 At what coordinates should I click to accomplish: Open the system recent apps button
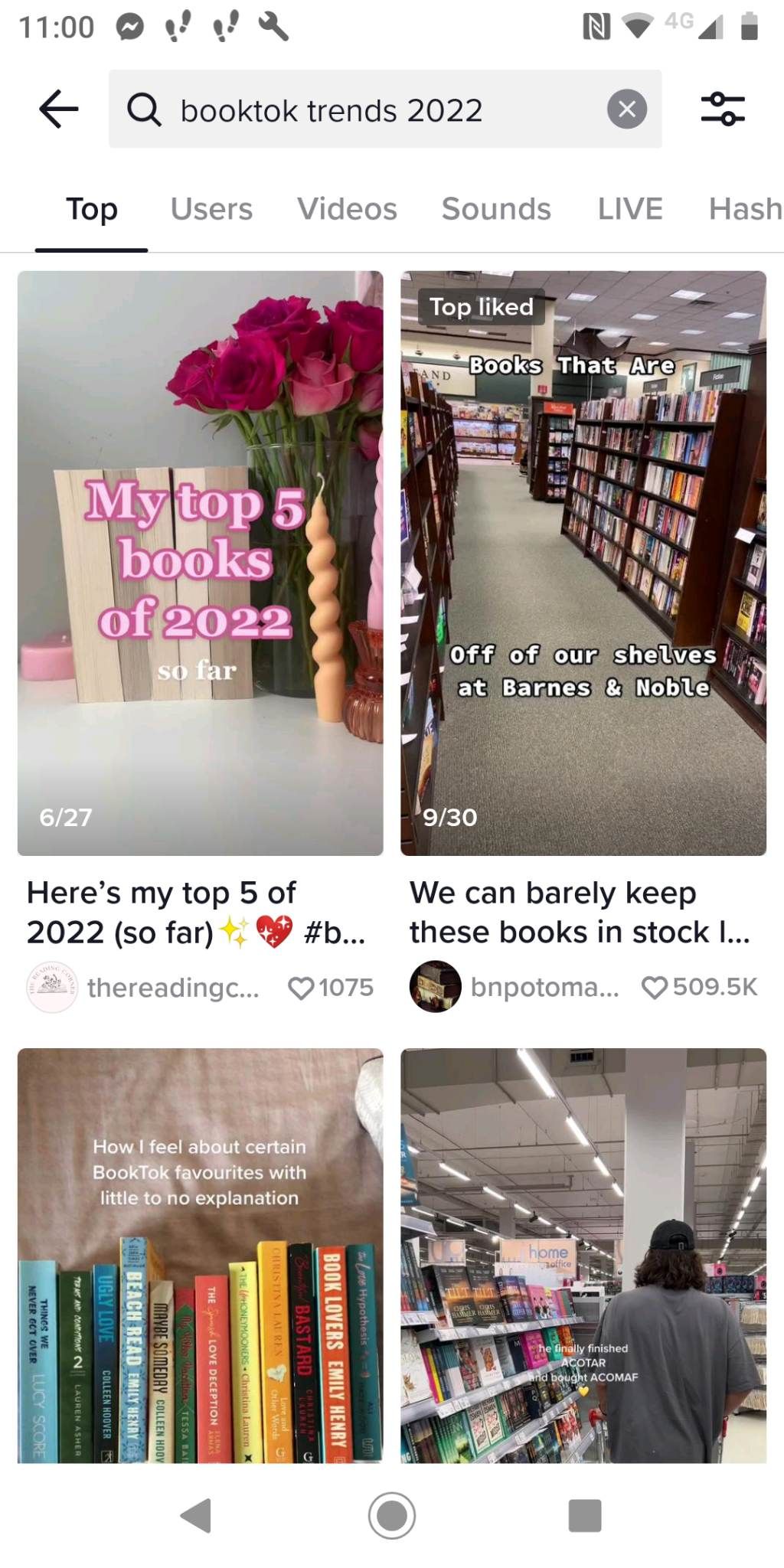pos(585,1515)
